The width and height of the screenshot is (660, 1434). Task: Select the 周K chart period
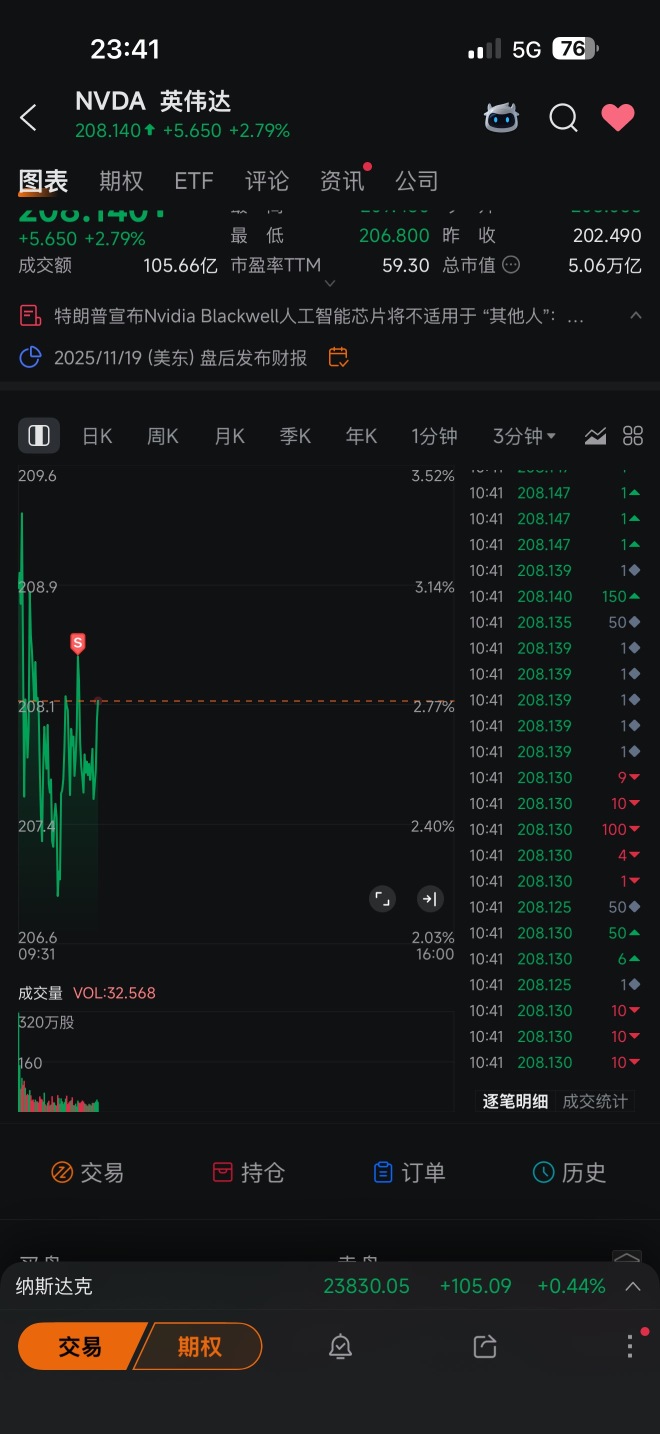click(x=162, y=436)
